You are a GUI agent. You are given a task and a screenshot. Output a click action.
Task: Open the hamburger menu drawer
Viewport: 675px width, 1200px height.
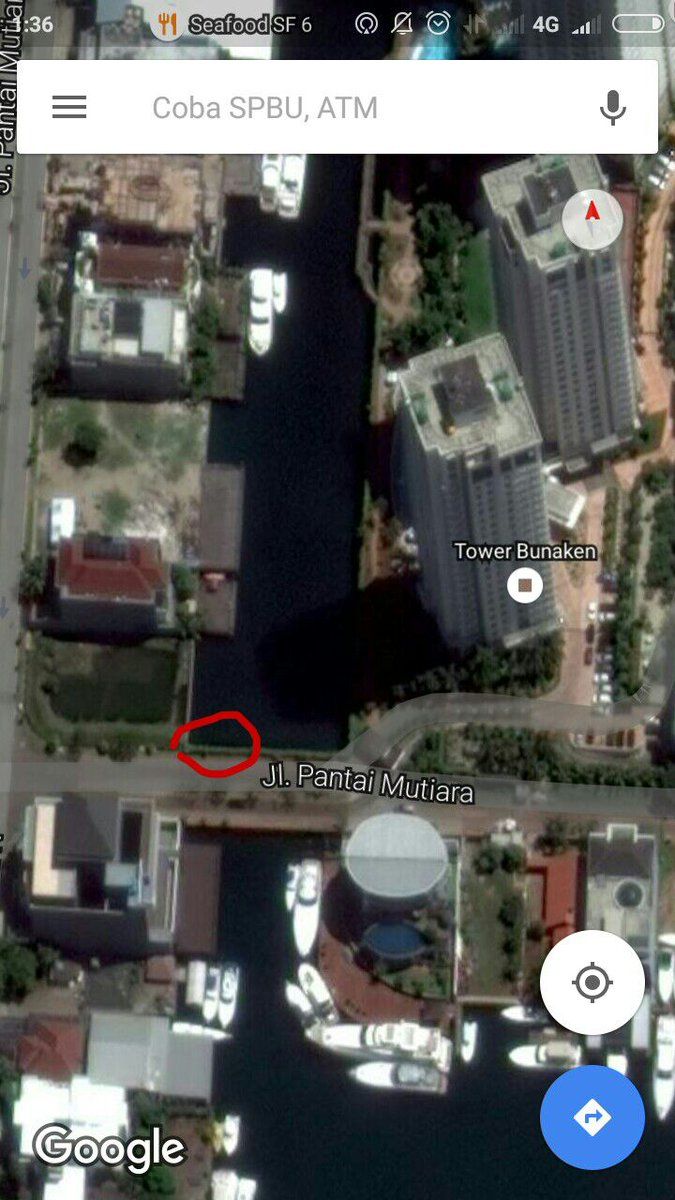point(69,108)
